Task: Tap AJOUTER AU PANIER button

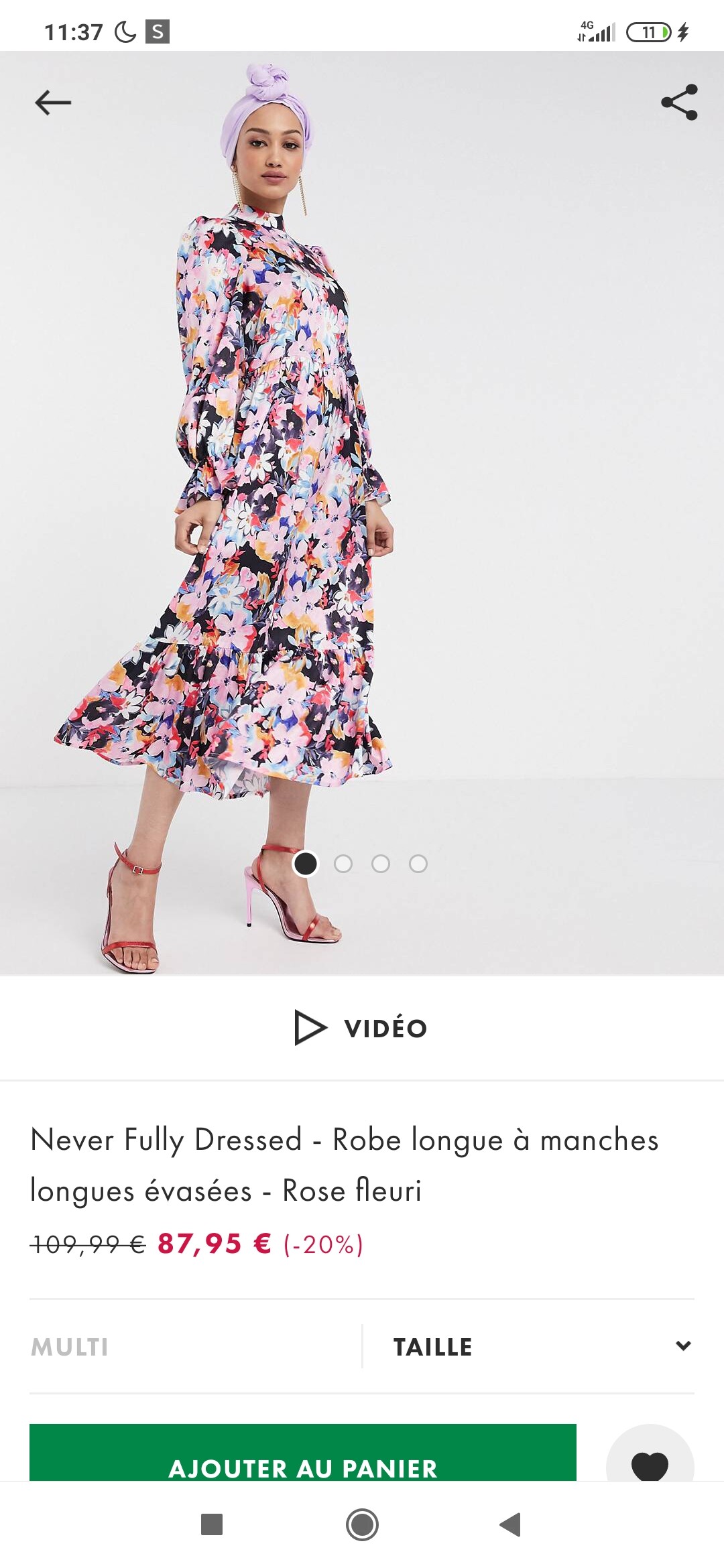Action: (x=303, y=1452)
